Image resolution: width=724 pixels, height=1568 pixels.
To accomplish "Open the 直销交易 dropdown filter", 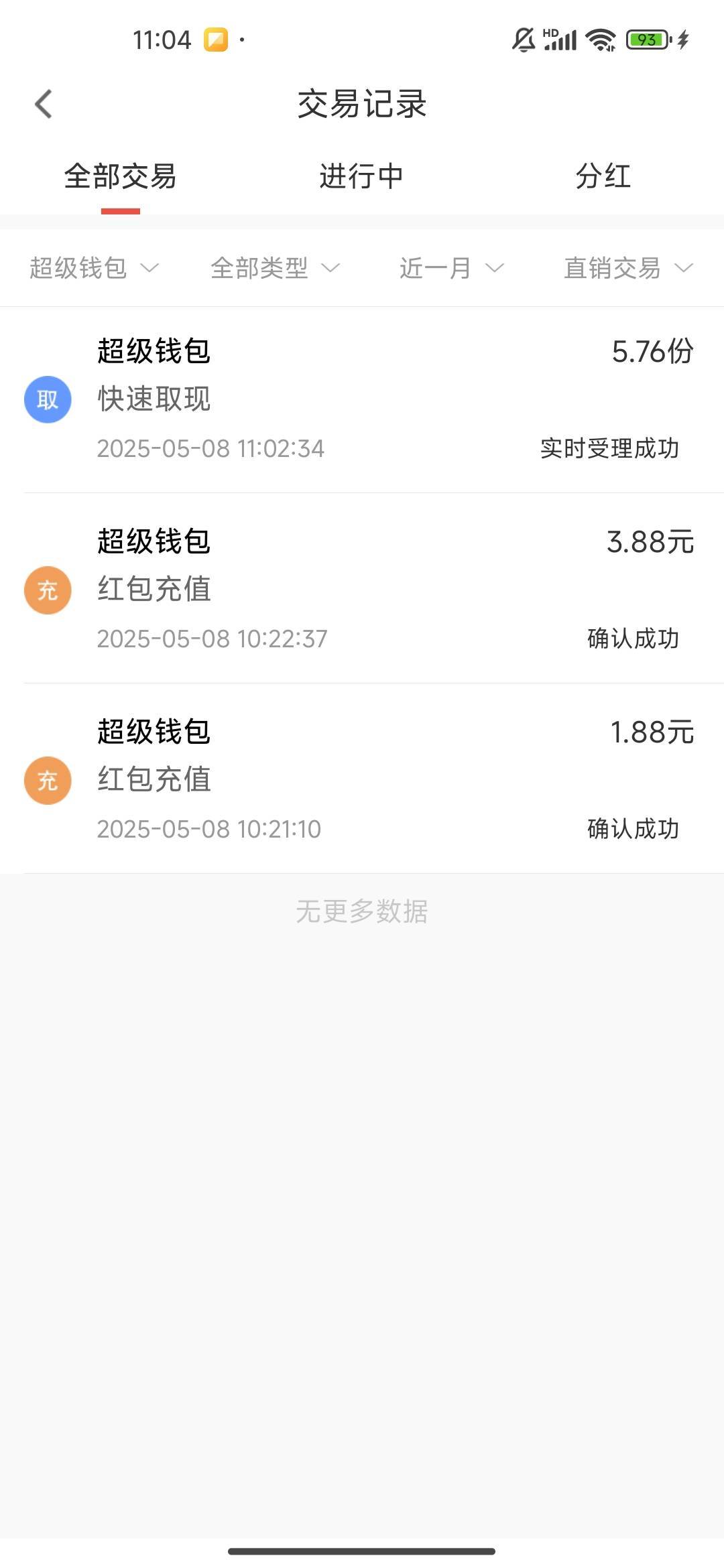I will (x=628, y=268).
